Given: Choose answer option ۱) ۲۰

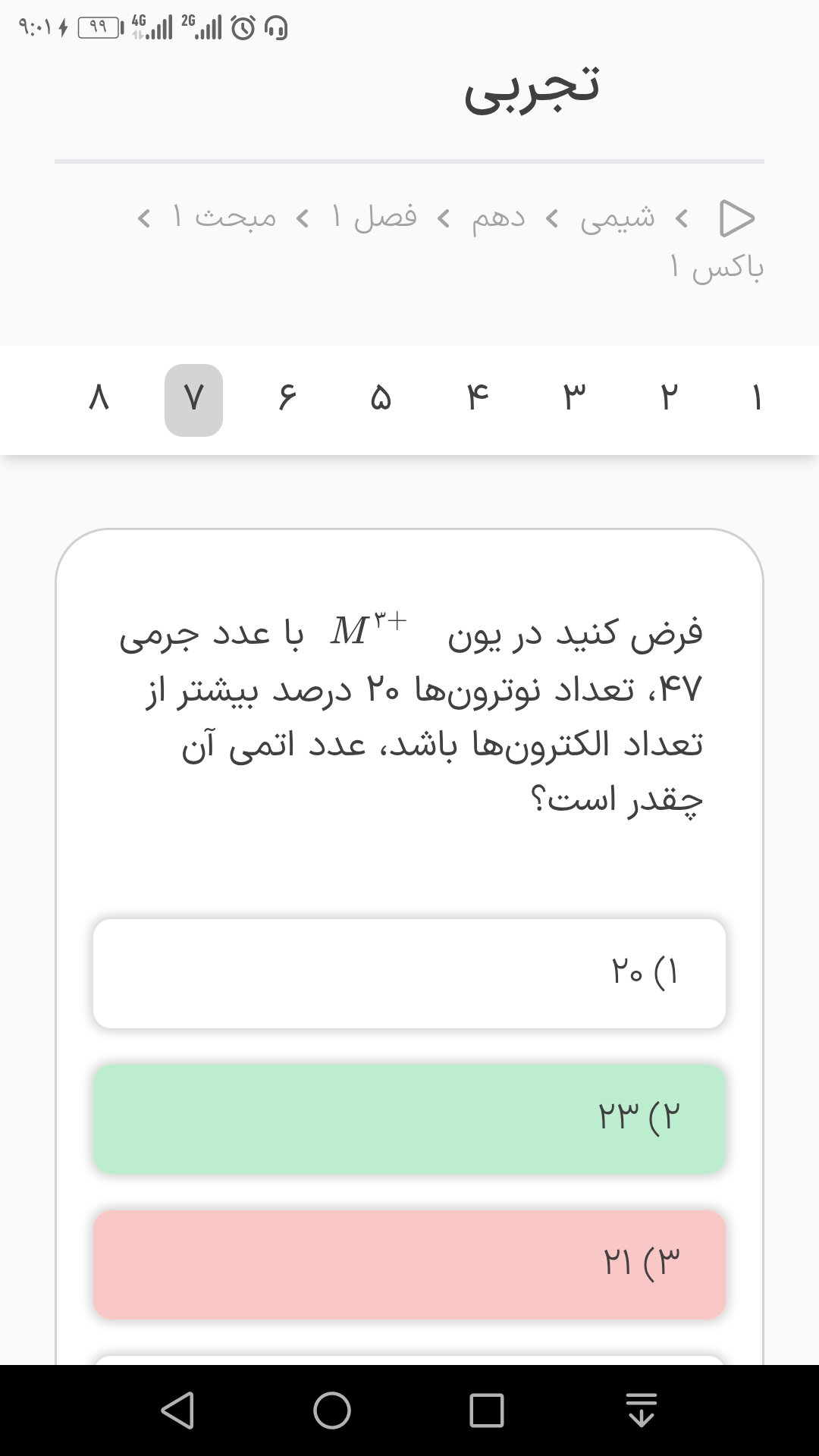Looking at the screenshot, I should (409, 973).
